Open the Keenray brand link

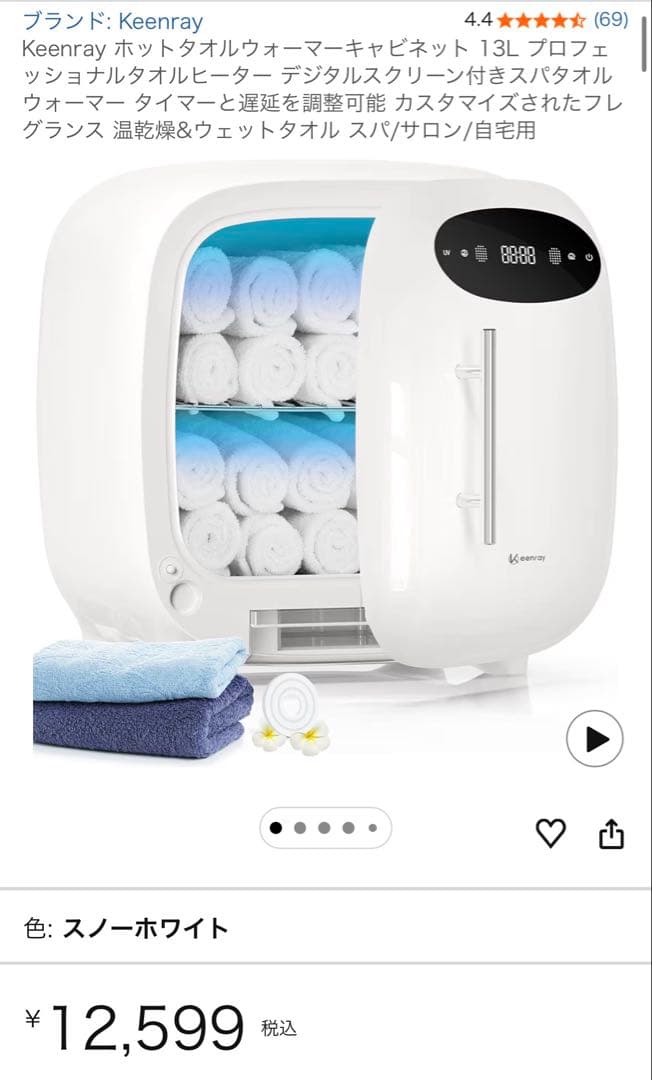click(x=112, y=20)
